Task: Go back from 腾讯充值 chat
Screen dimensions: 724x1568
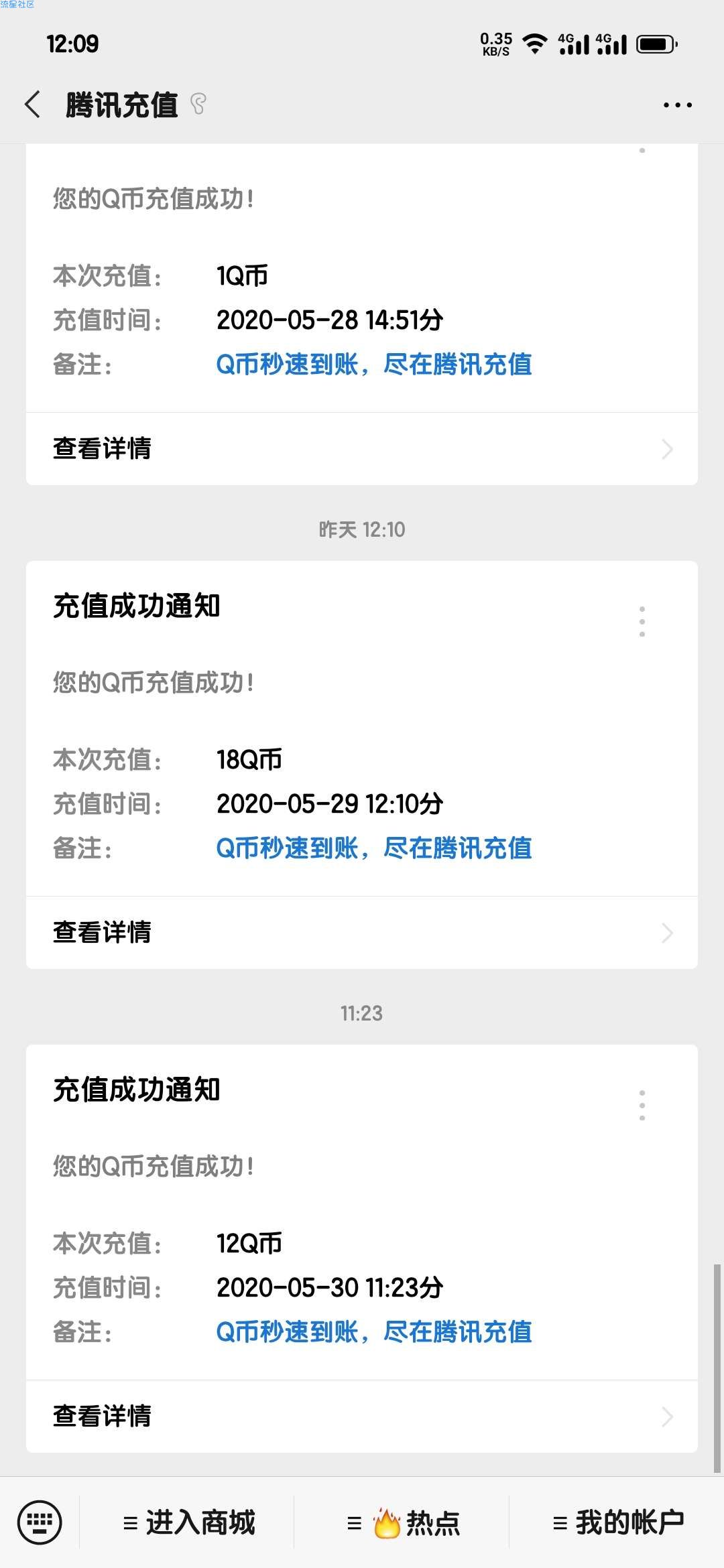Action: pos(32,105)
